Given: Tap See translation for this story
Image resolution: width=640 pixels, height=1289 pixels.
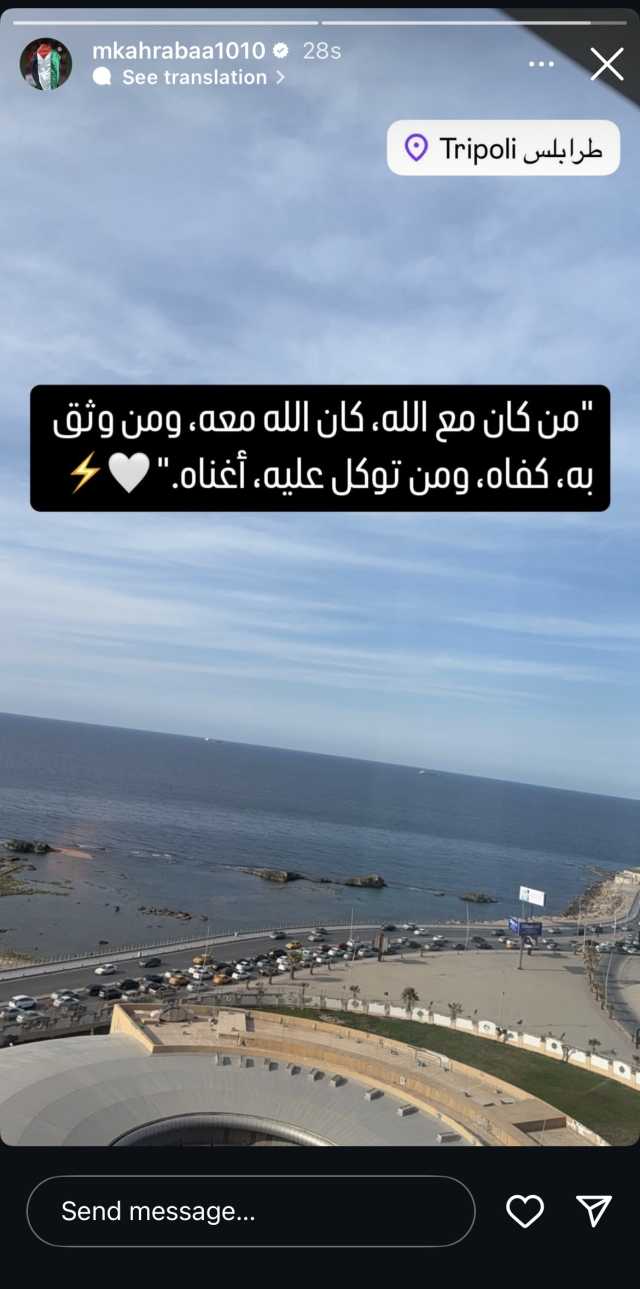Looking at the screenshot, I should click(194, 77).
